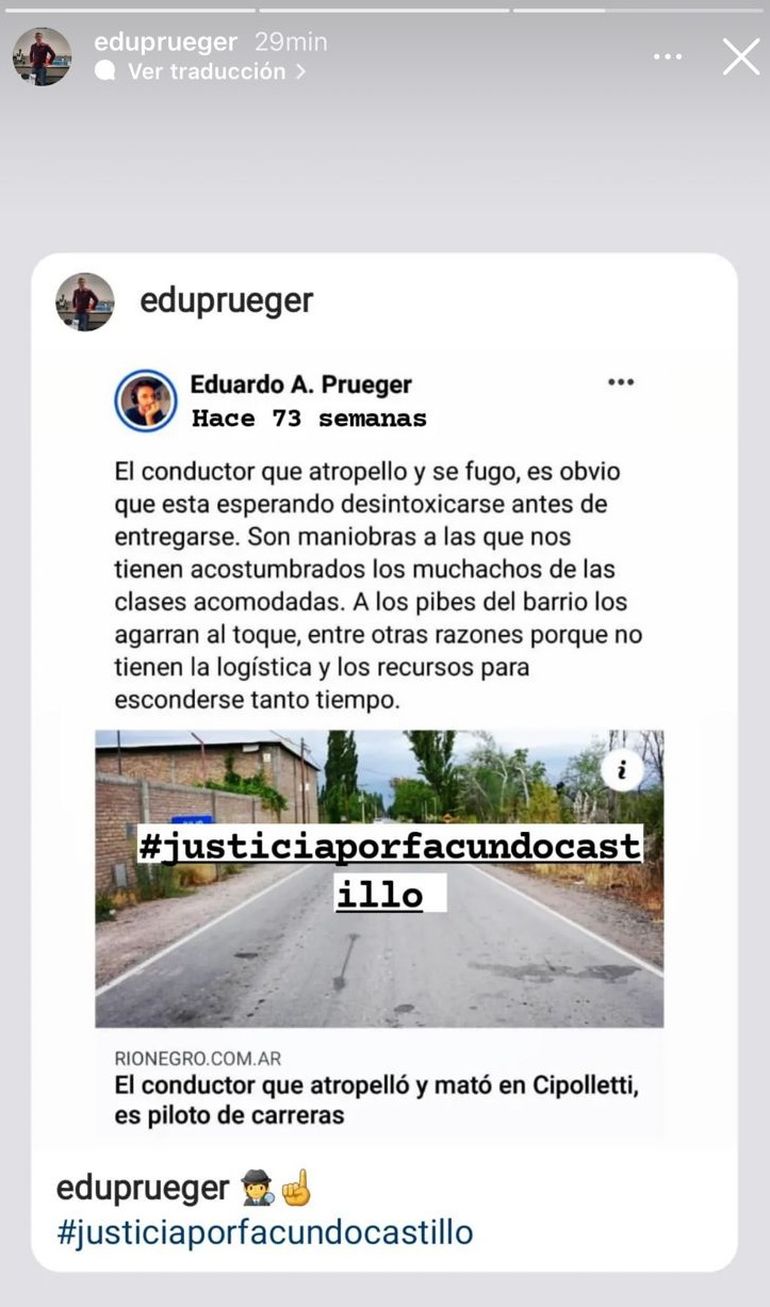Screen dimensions: 770x1307
Task: Open eduprueger's profile from the story header username
Action: click(x=165, y=42)
